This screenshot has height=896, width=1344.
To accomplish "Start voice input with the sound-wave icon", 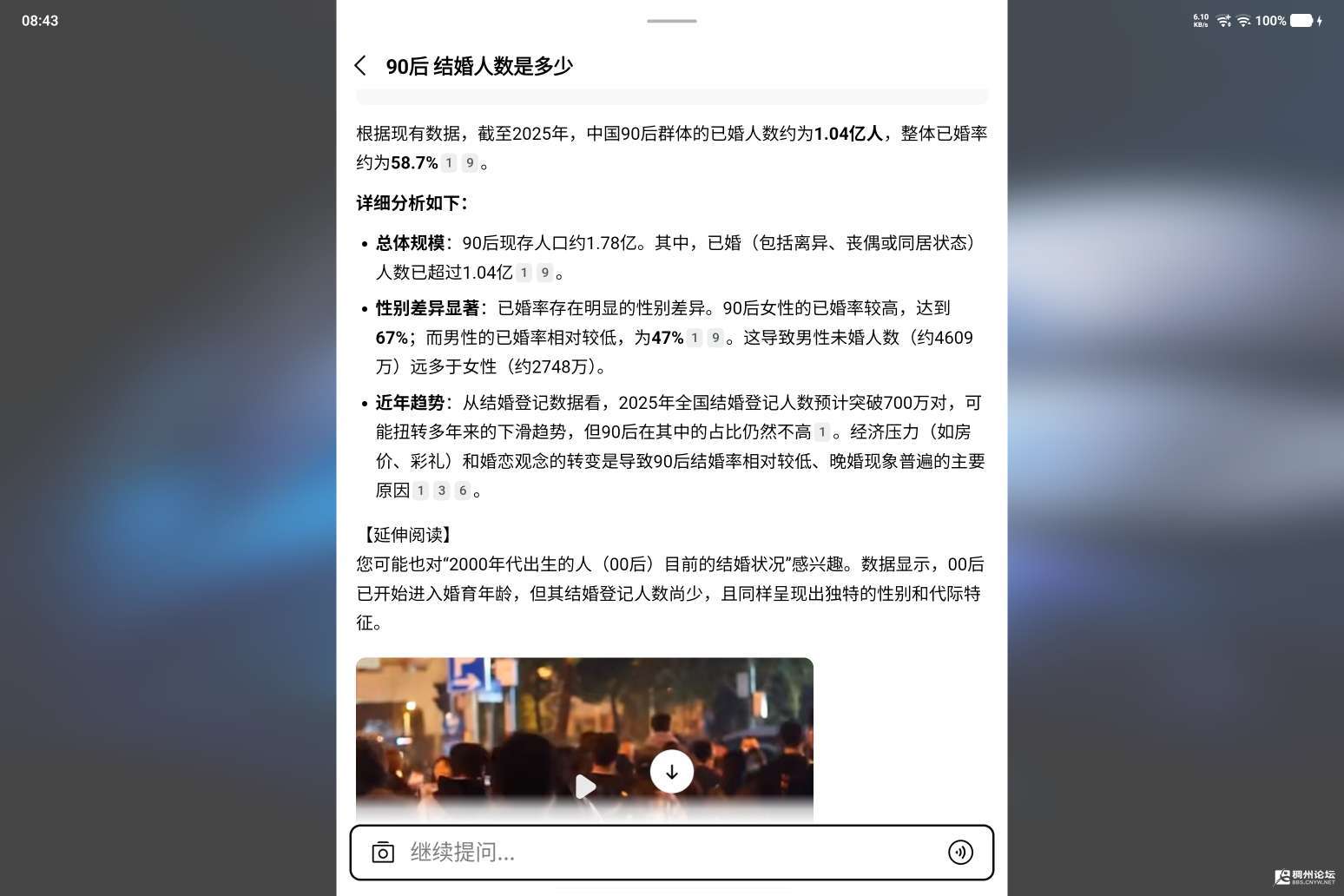I will pos(960,852).
